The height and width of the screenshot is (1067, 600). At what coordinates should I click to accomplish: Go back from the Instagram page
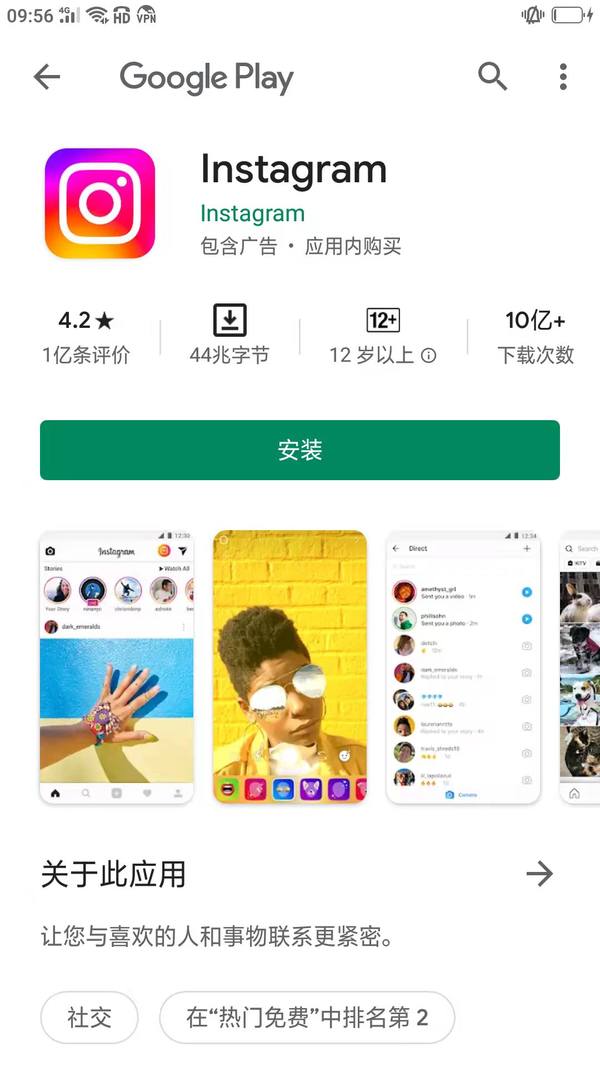pyautogui.click(x=47, y=77)
